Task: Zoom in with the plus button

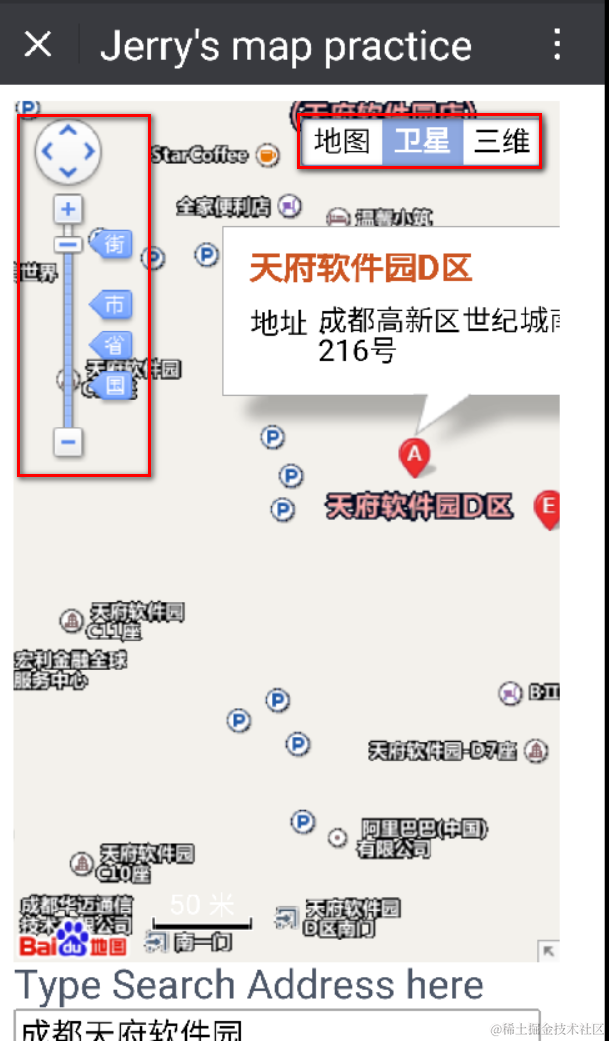Action: (x=68, y=210)
